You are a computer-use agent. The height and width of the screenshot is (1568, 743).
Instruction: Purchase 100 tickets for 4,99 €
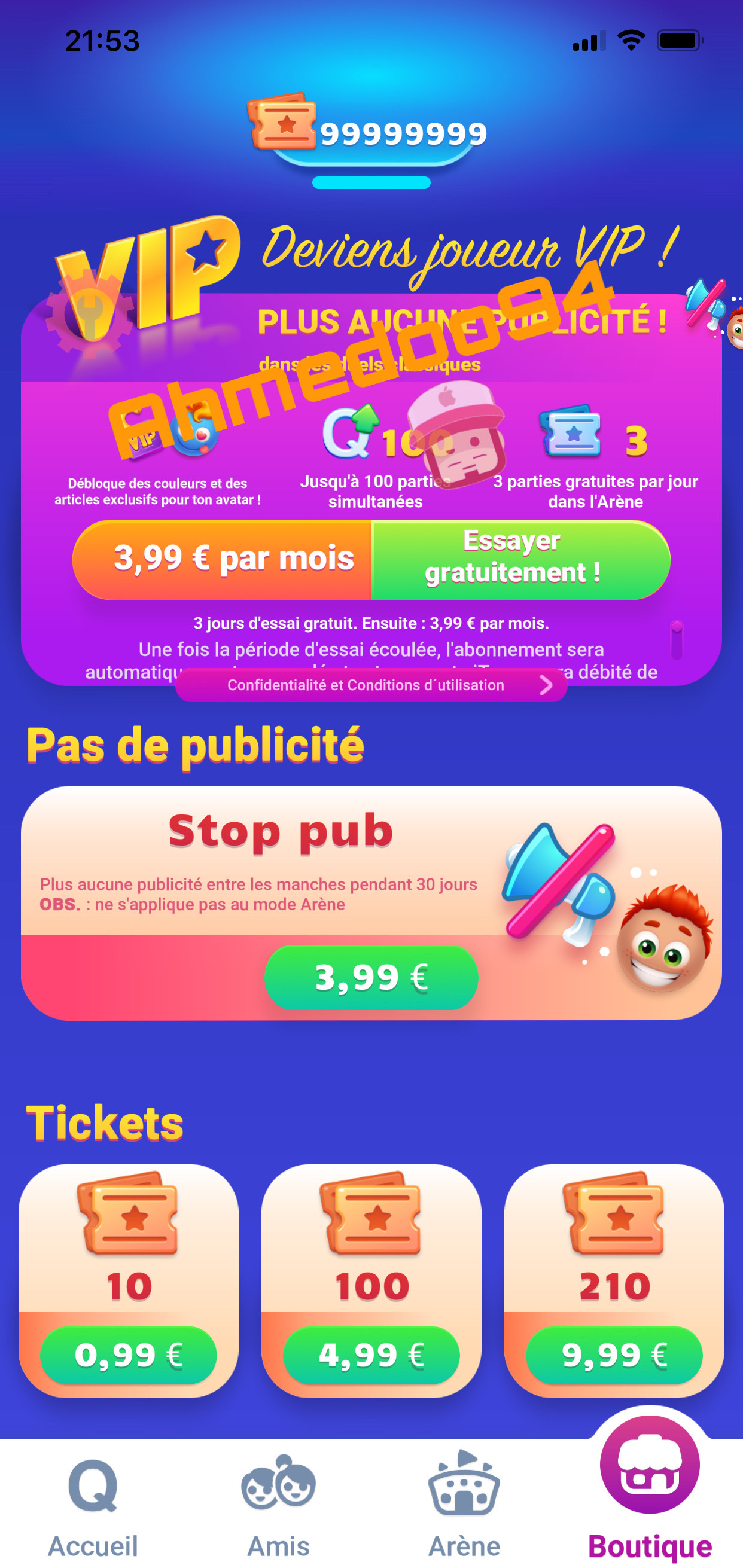371,1355
